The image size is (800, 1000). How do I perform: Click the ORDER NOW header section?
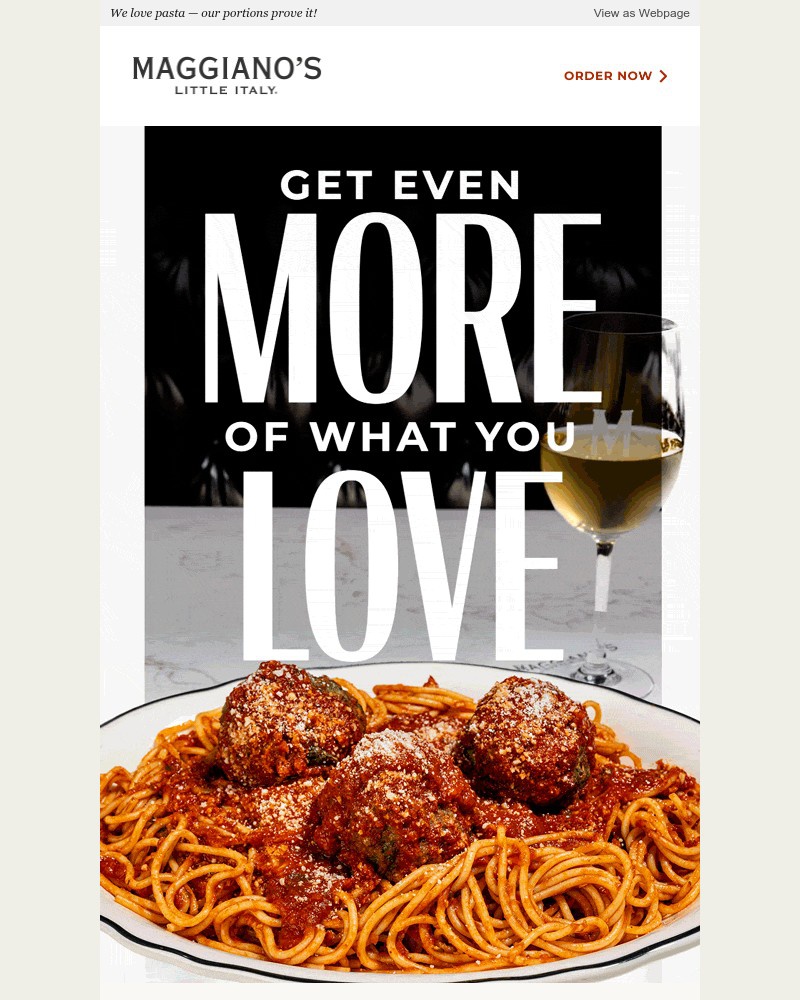pos(615,75)
